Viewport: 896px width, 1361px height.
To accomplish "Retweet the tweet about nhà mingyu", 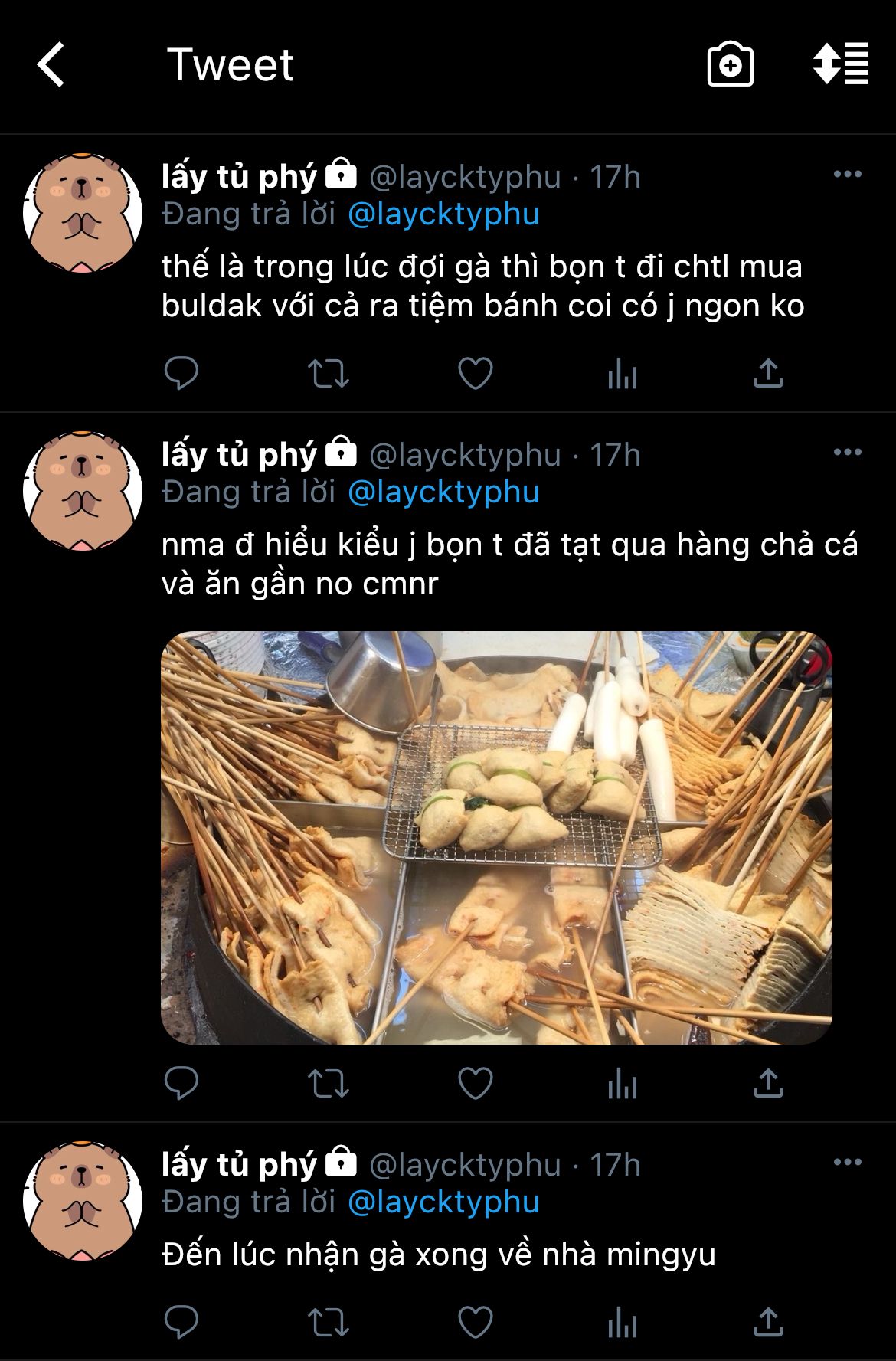I will pos(329,1323).
